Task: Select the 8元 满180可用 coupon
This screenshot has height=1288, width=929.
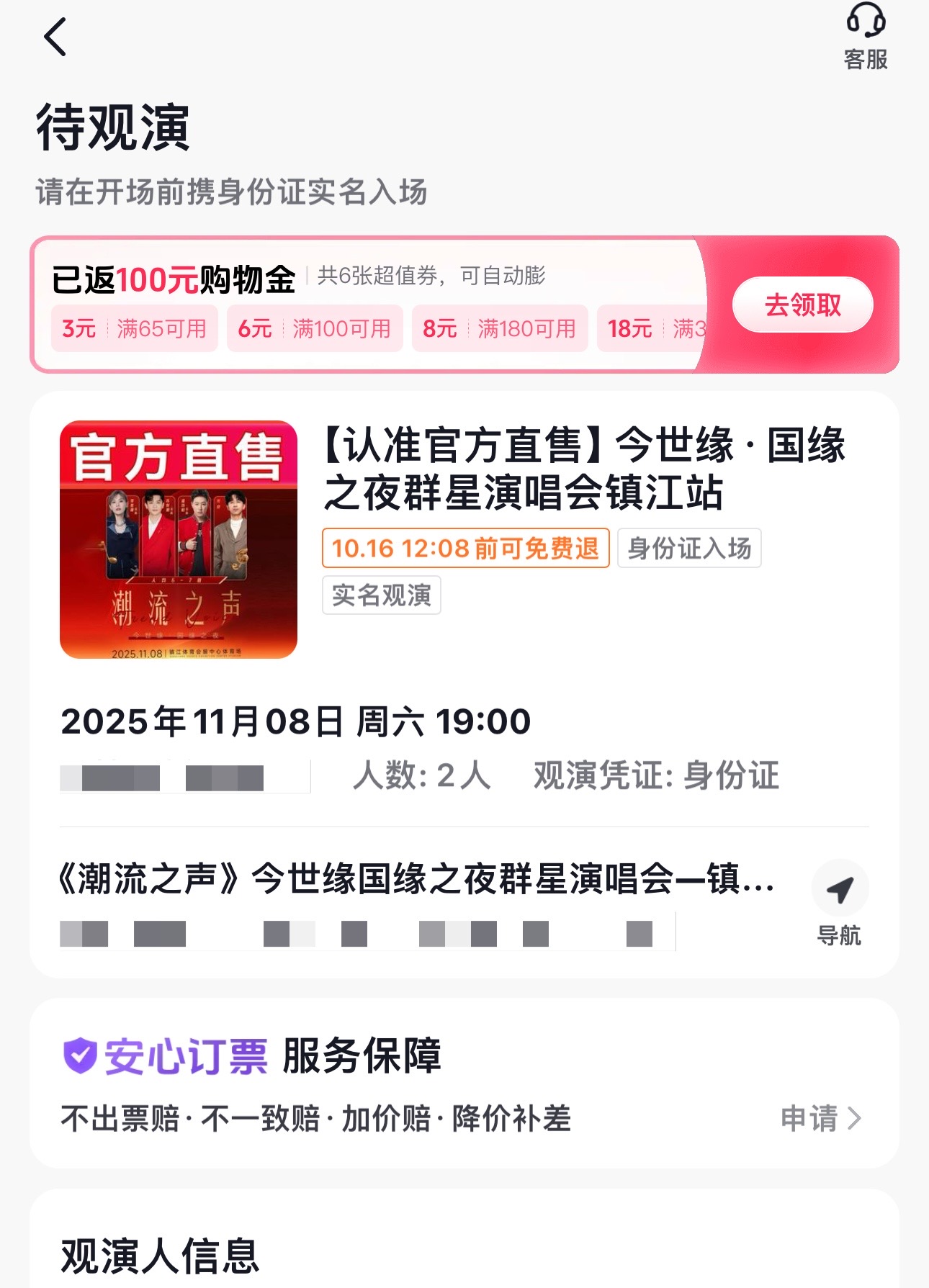Action: (499, 329)
